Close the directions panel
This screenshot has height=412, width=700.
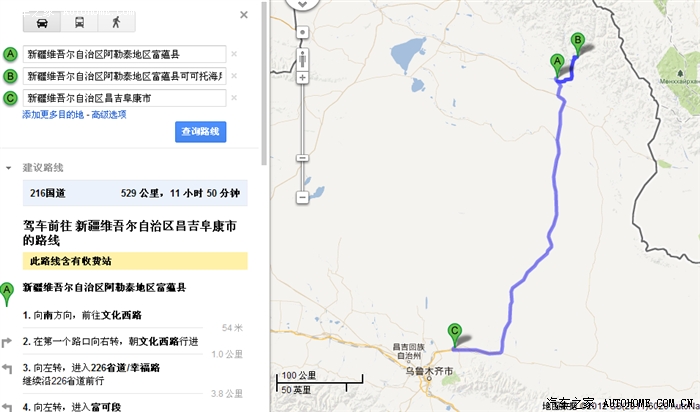[x=245, y=16]
